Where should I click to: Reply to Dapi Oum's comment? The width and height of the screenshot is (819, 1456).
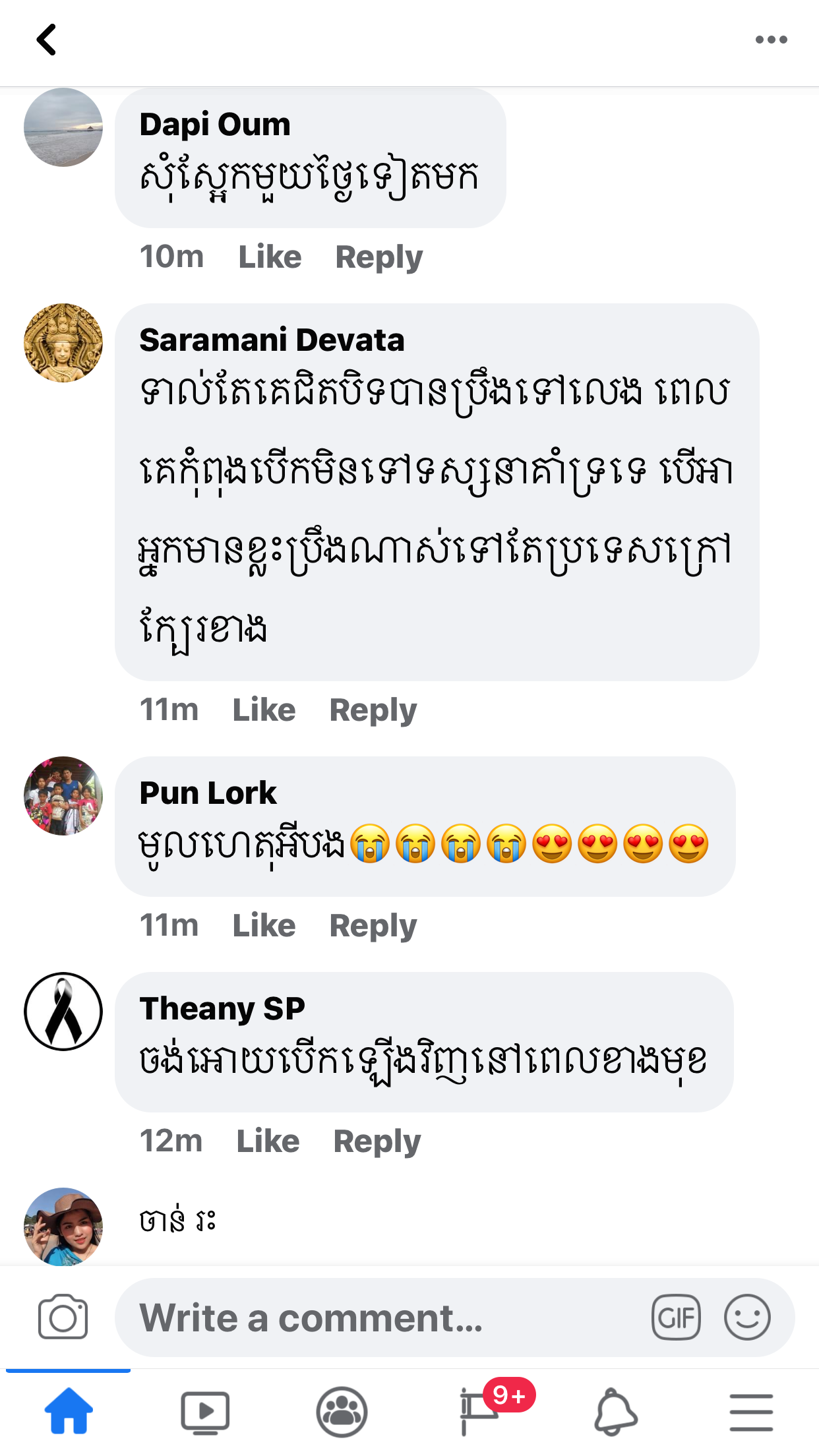pyautogui.click(x=379, y=257)
